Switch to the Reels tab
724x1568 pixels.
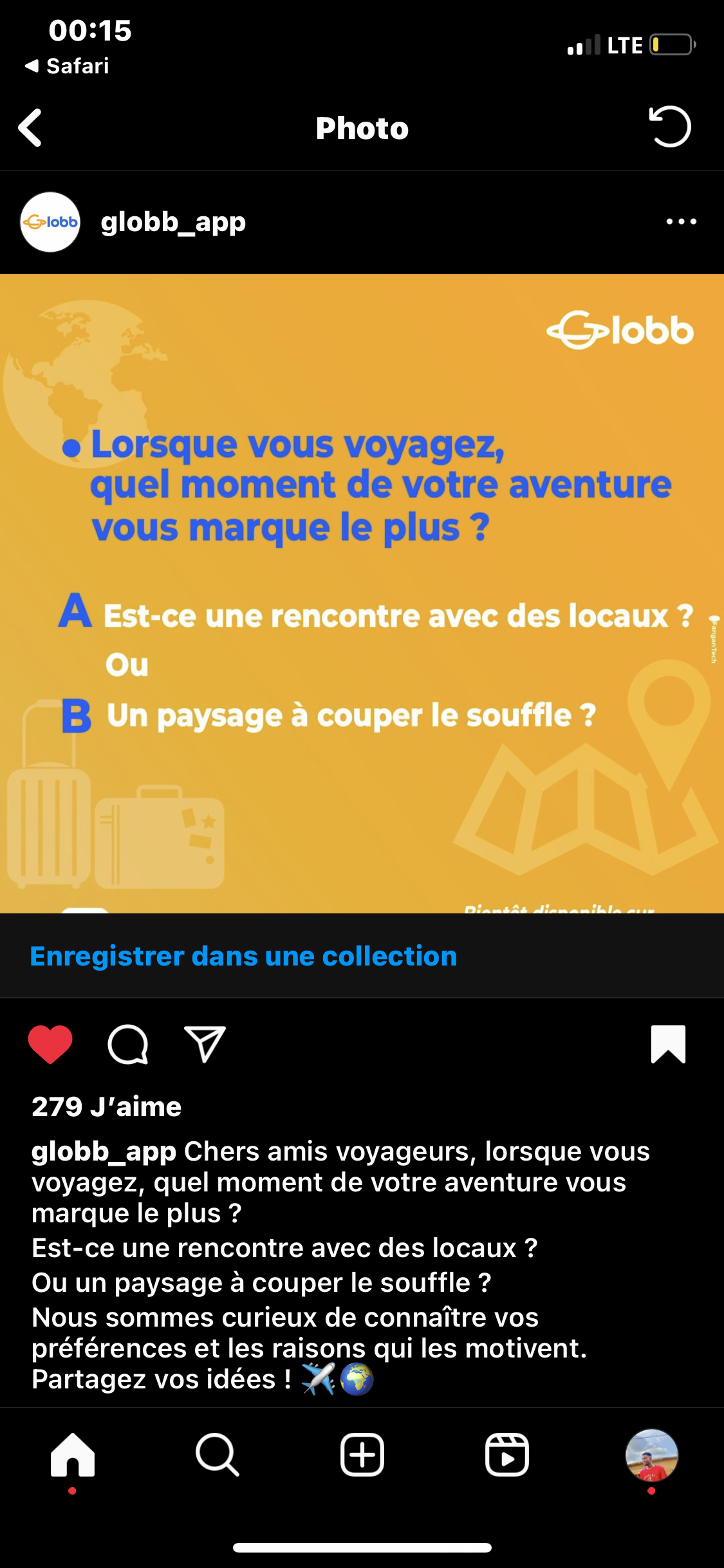click(507, 1455)
